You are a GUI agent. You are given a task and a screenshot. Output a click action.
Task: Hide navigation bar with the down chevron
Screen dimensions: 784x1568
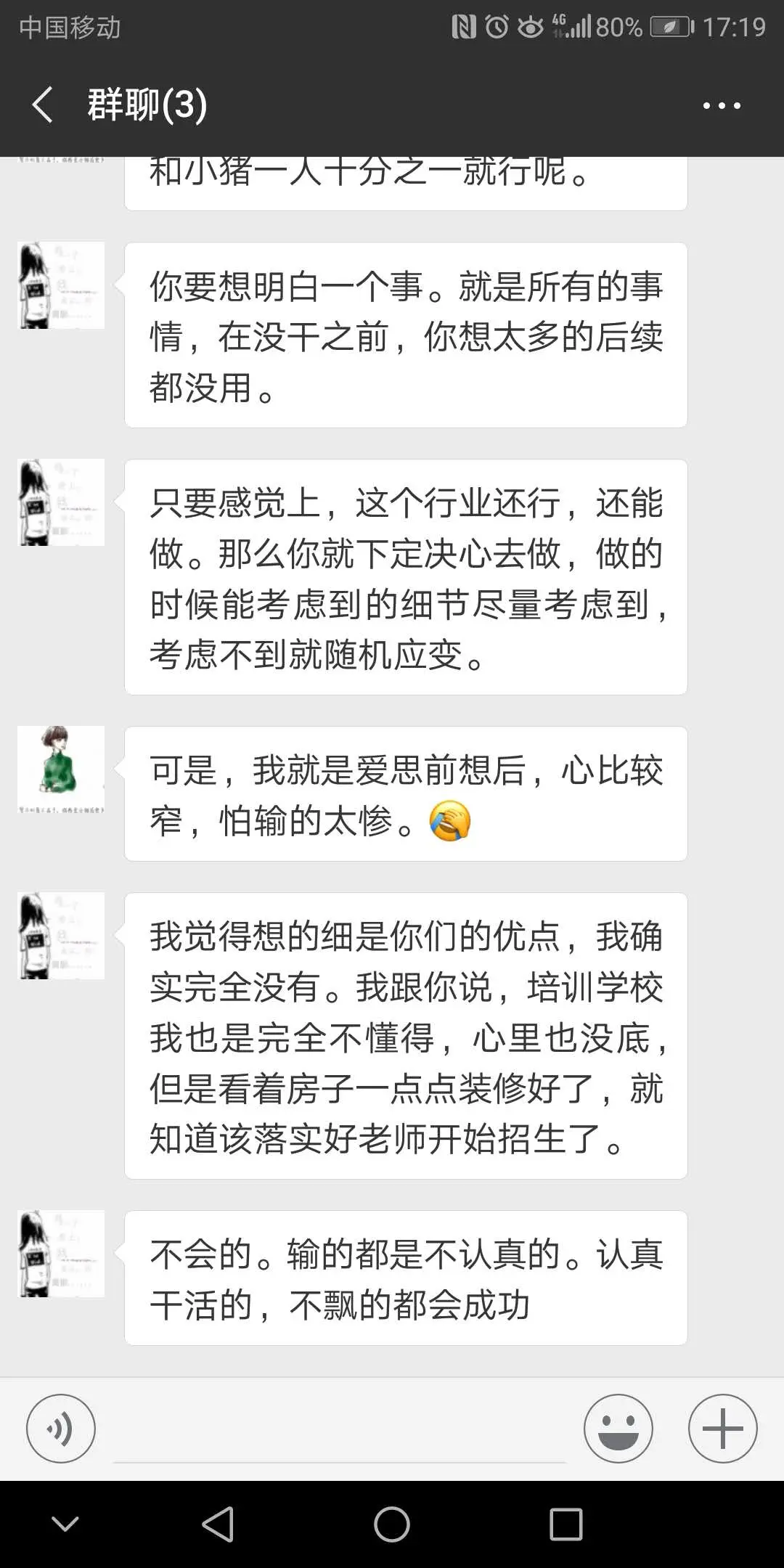pos(65,1524)
